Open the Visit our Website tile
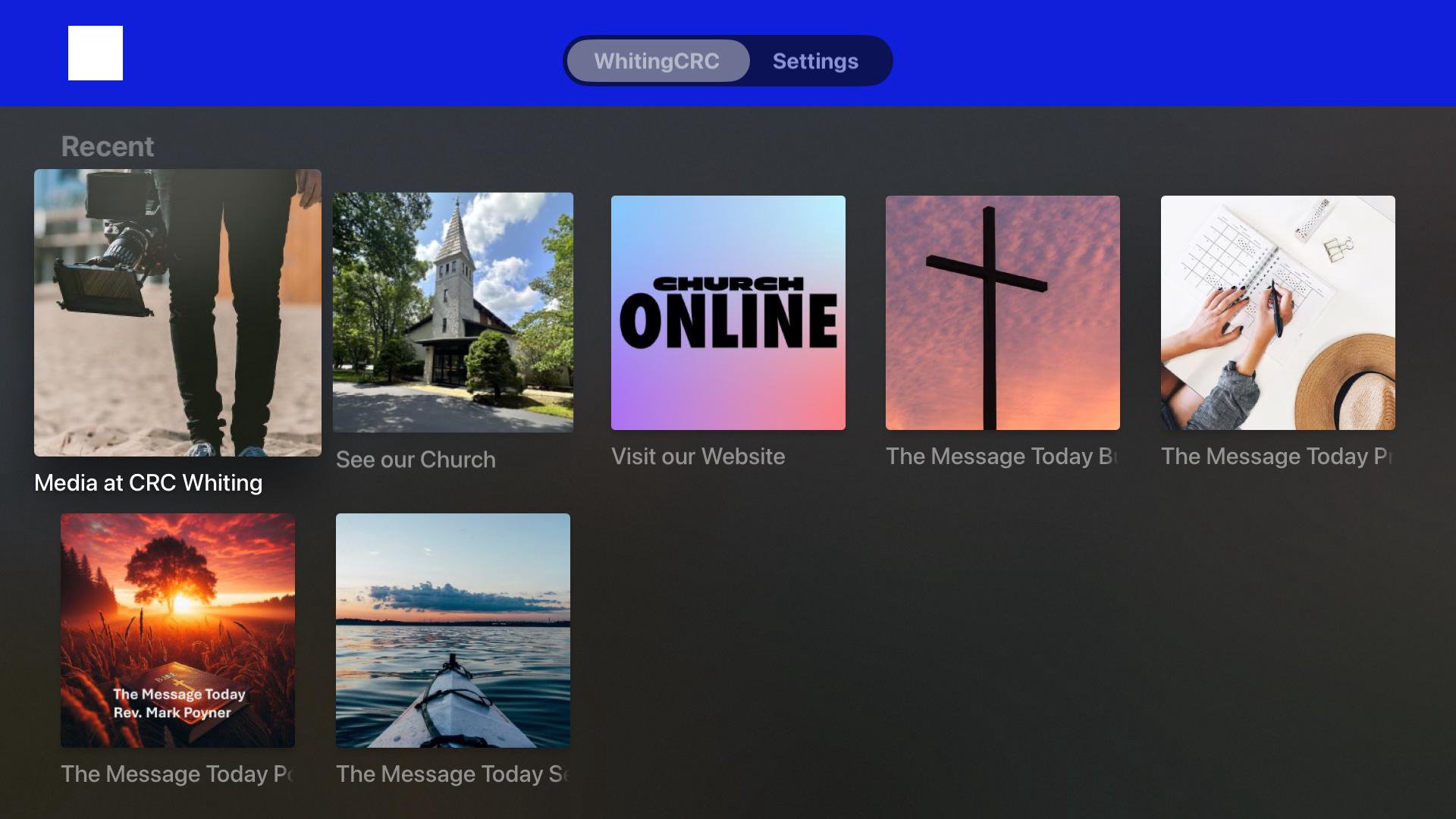Image resolution: width=1456 pixels, height=819 pixels. (x=728, y=312)
